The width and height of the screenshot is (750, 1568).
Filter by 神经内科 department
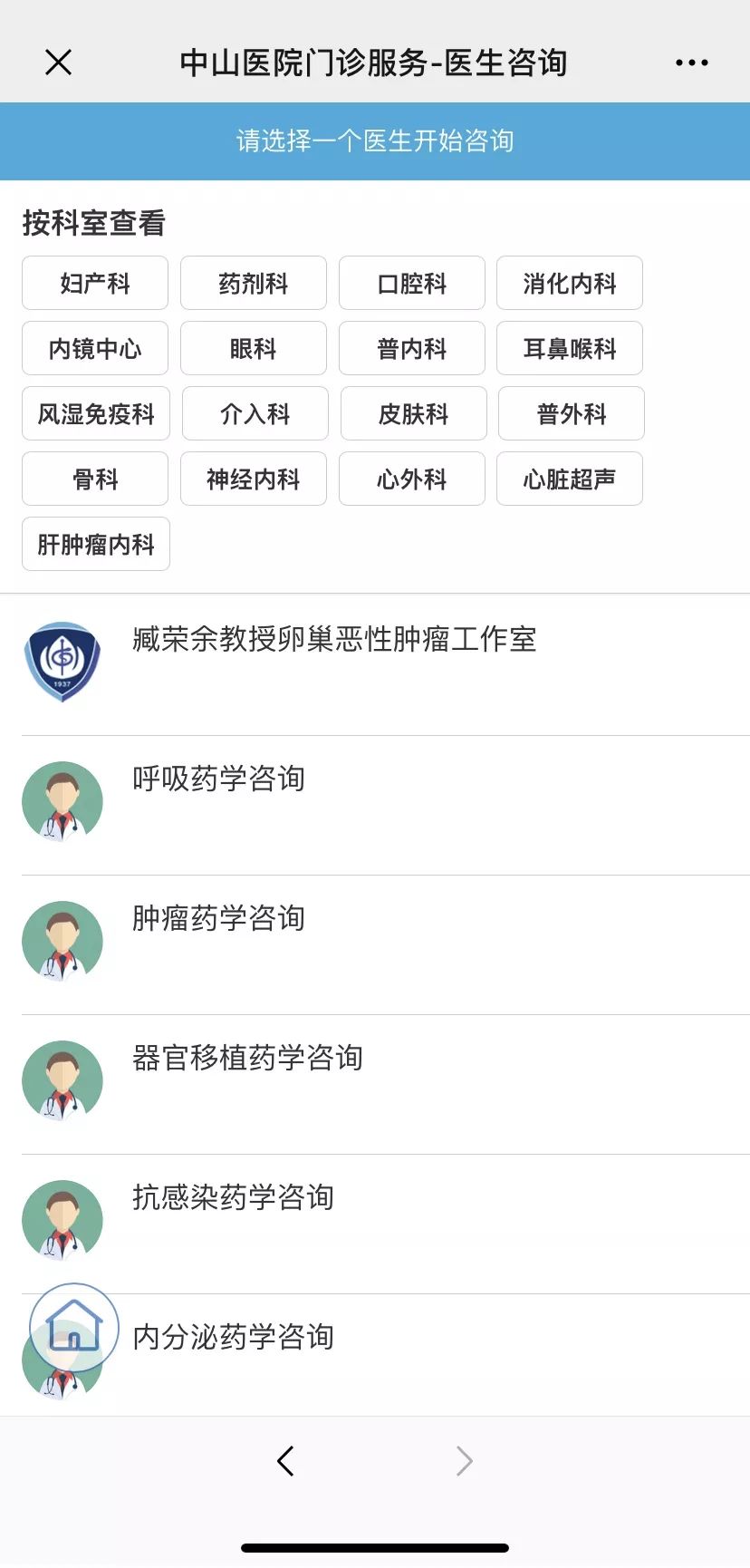(x=254, y=479)
